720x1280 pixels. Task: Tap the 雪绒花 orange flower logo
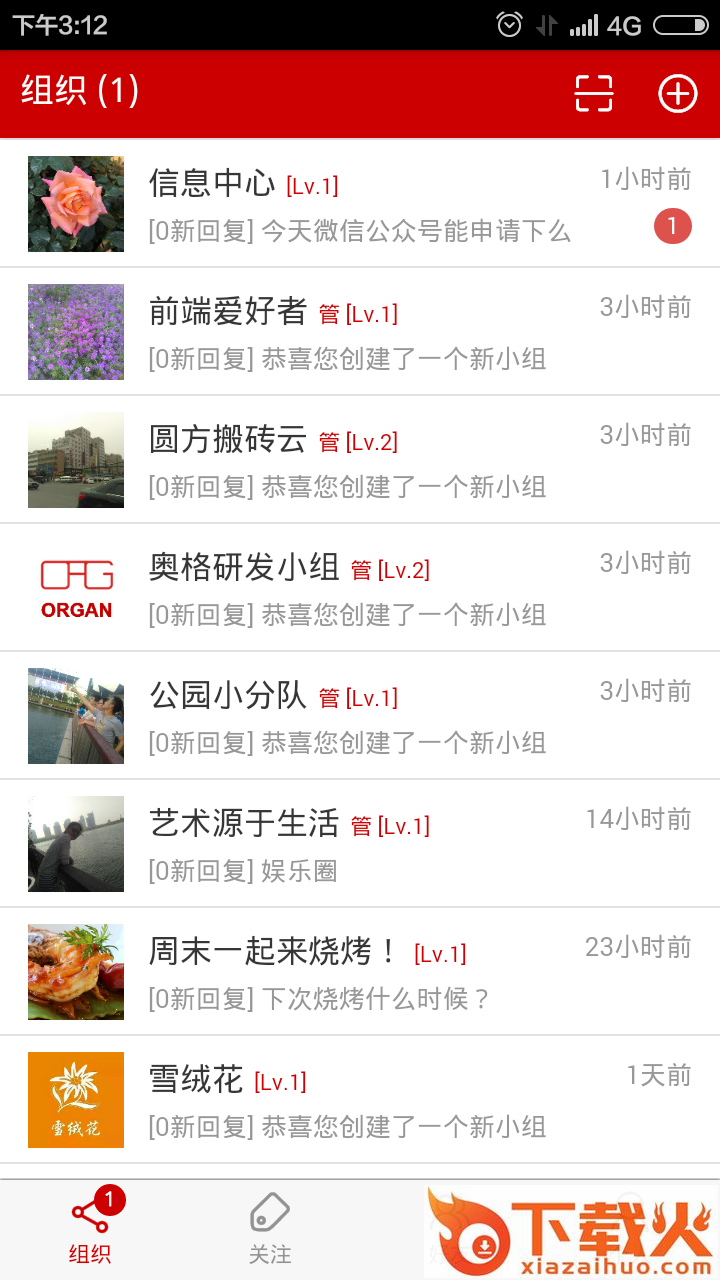pyautogui.click(x=75, y=1100)
